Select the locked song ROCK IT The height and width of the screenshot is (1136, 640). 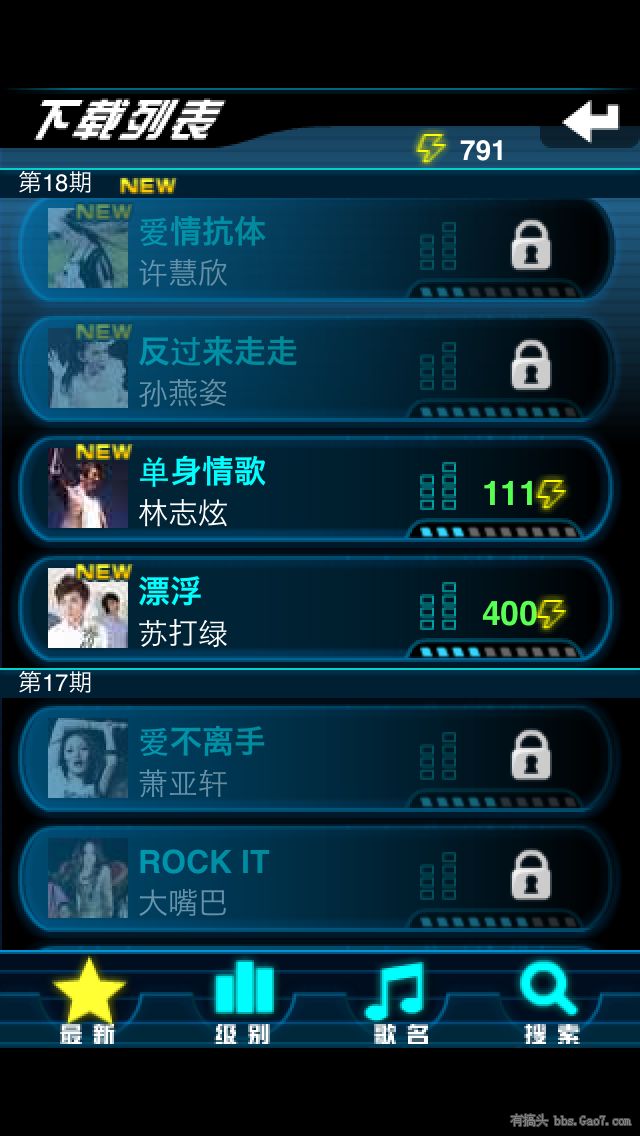(315, 880)
